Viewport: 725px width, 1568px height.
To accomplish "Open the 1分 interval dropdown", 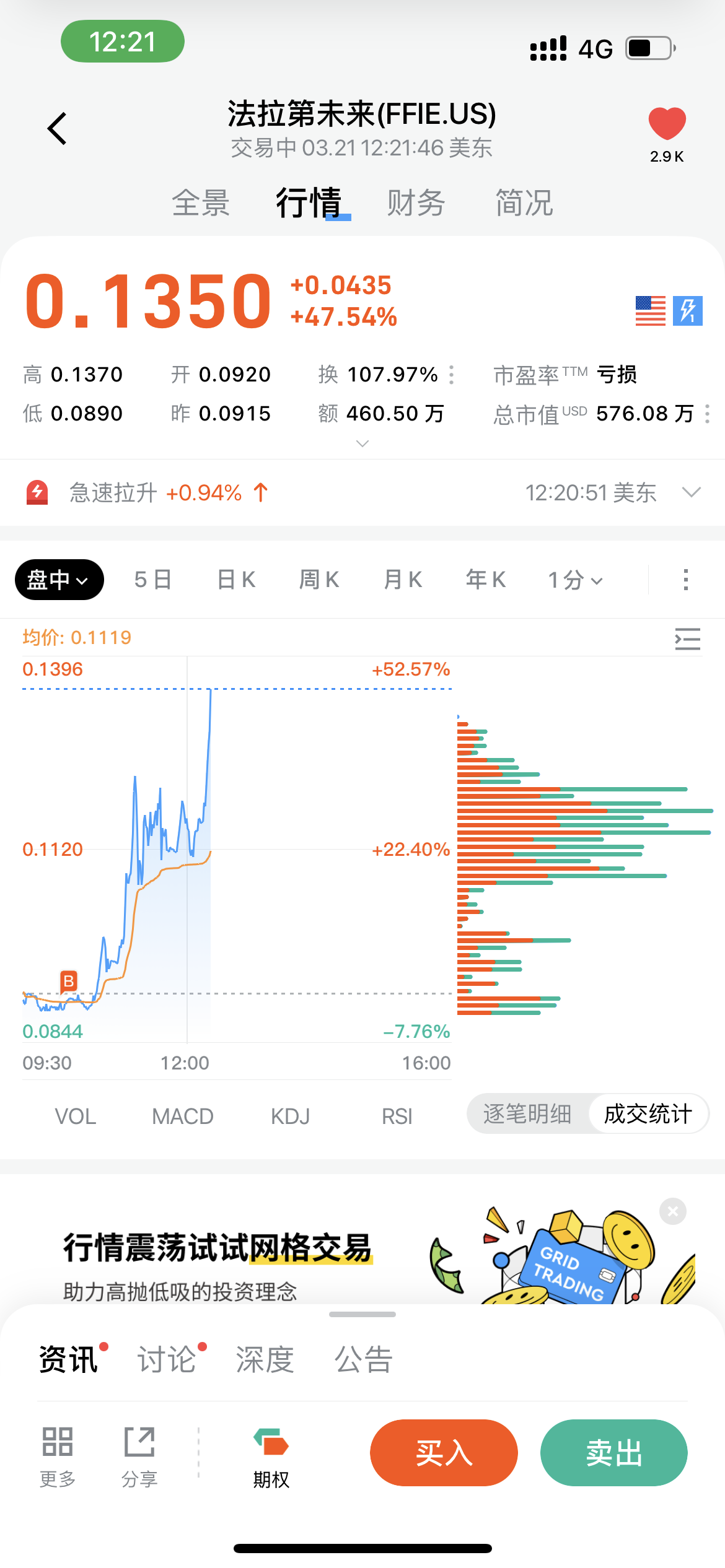I will pyautogui.click(x=575, y=580).
